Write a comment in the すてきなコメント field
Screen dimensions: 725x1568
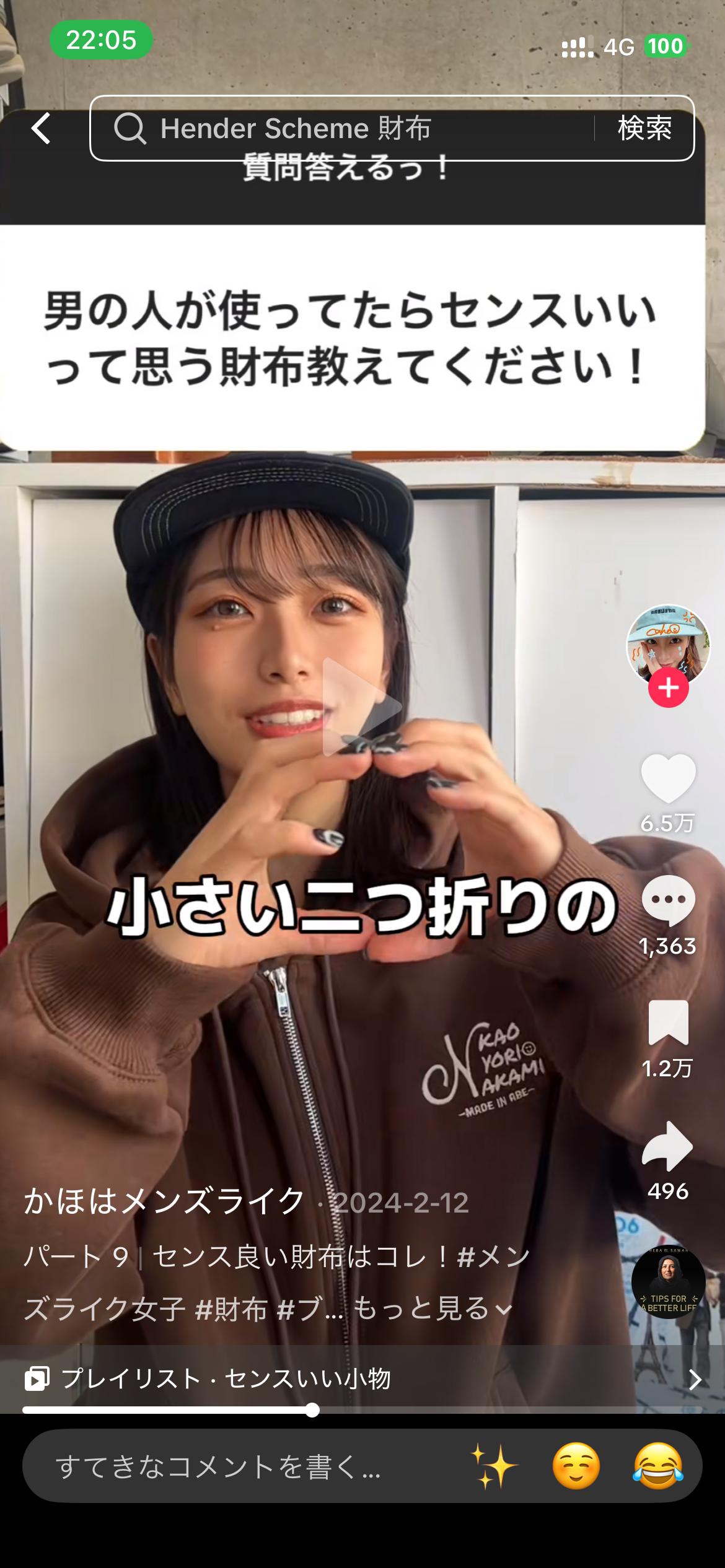click(x=248, y=1466)
